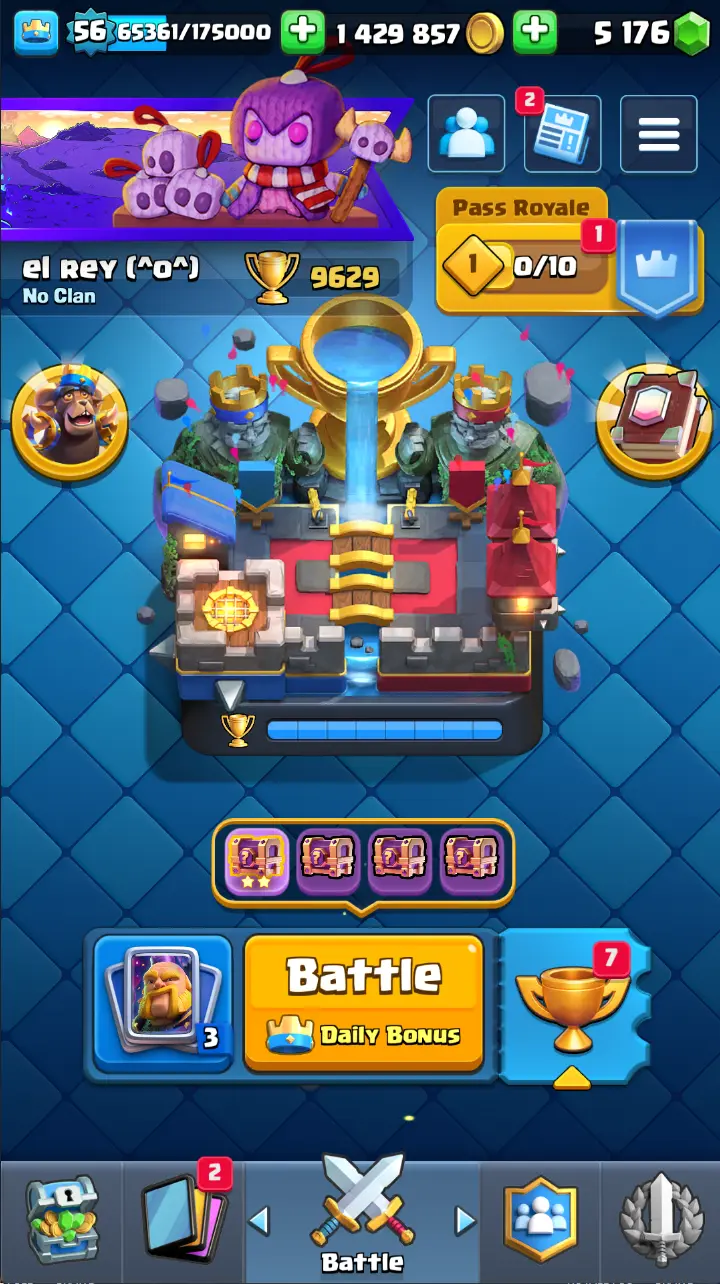Open the king emote icon
Screen dimensions: 720x1284
[x=69, y=420]
